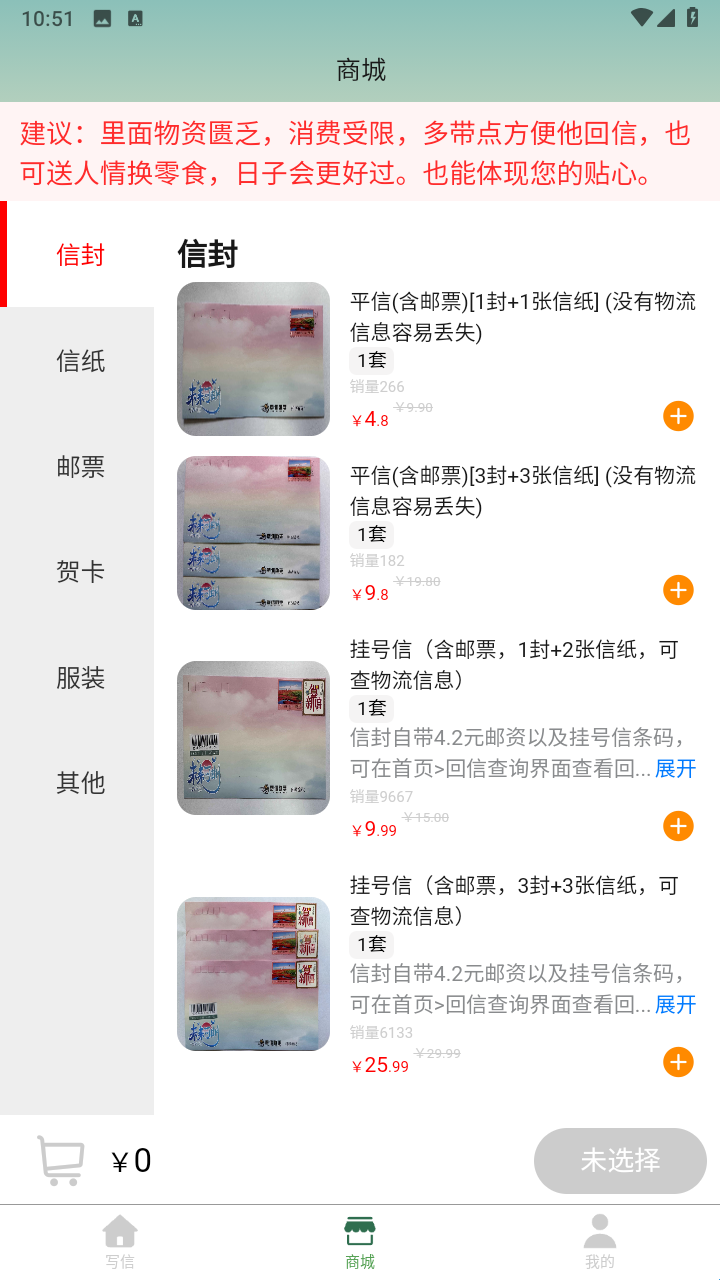View the 平信 1封+1张信纸 product image
Image resolution: width=720 pixels, height=1280 pixels.
click(253, 359)
